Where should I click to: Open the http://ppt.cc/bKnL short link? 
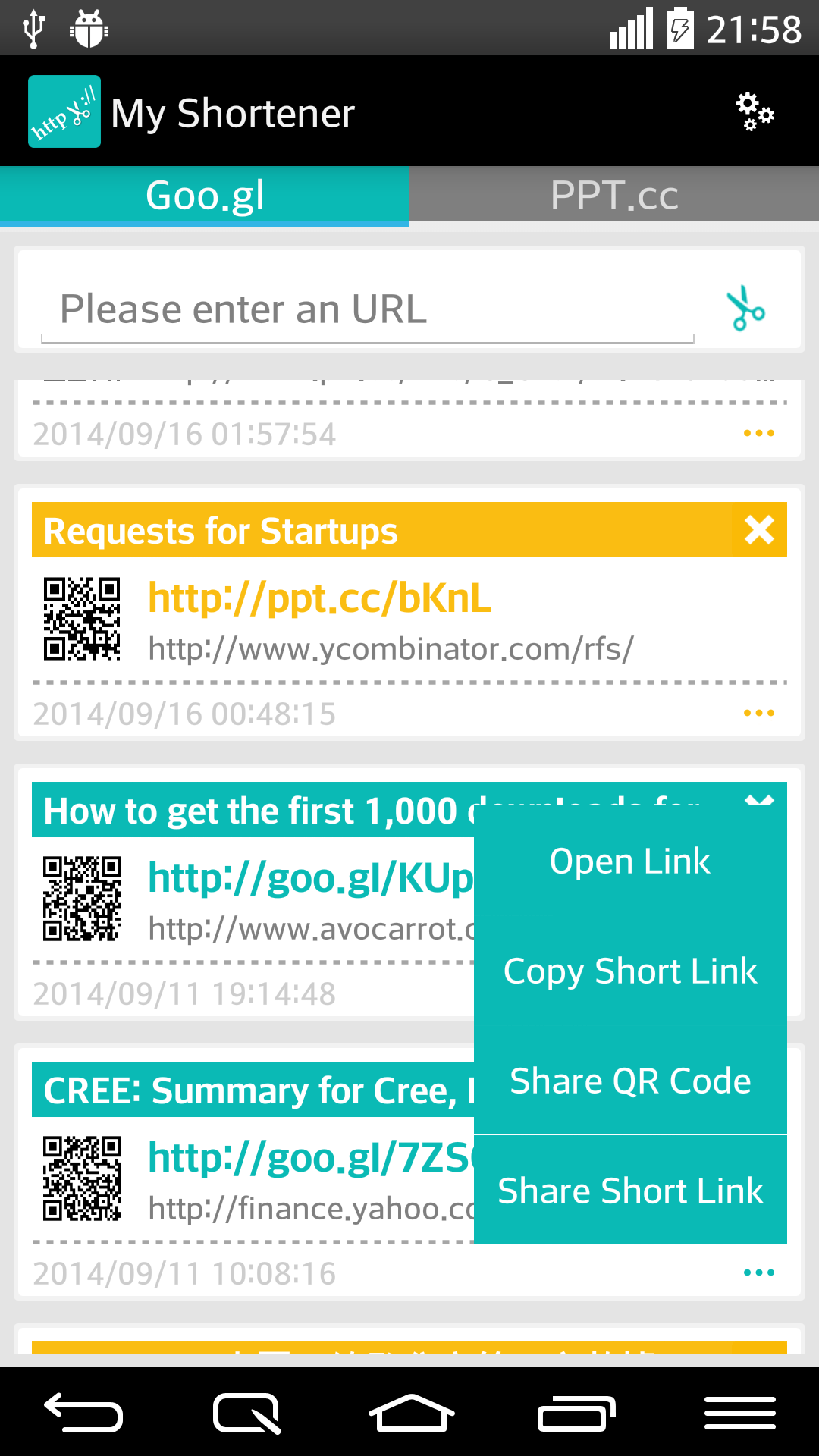pos(319,598)
